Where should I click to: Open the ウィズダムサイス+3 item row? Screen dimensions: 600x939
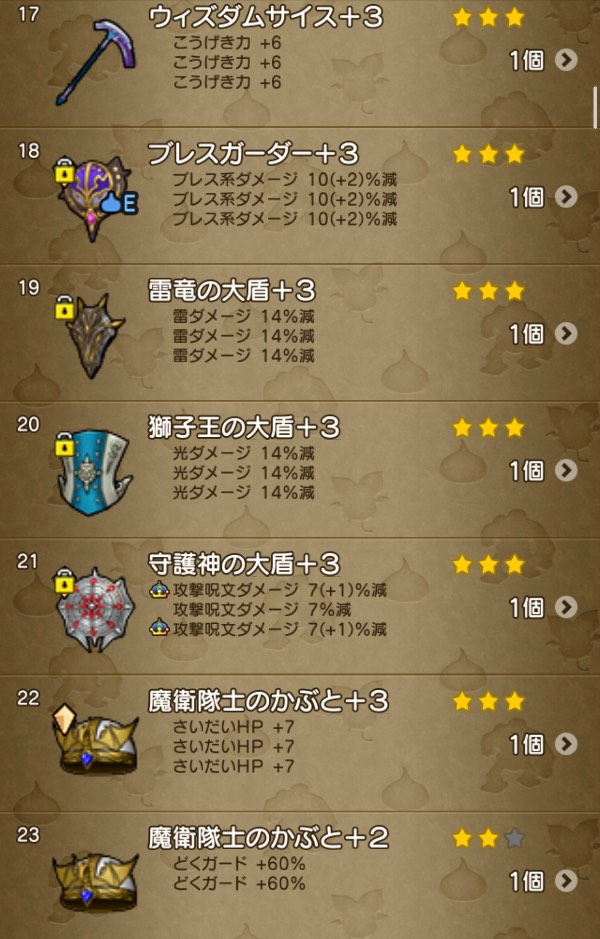[300, 60]
